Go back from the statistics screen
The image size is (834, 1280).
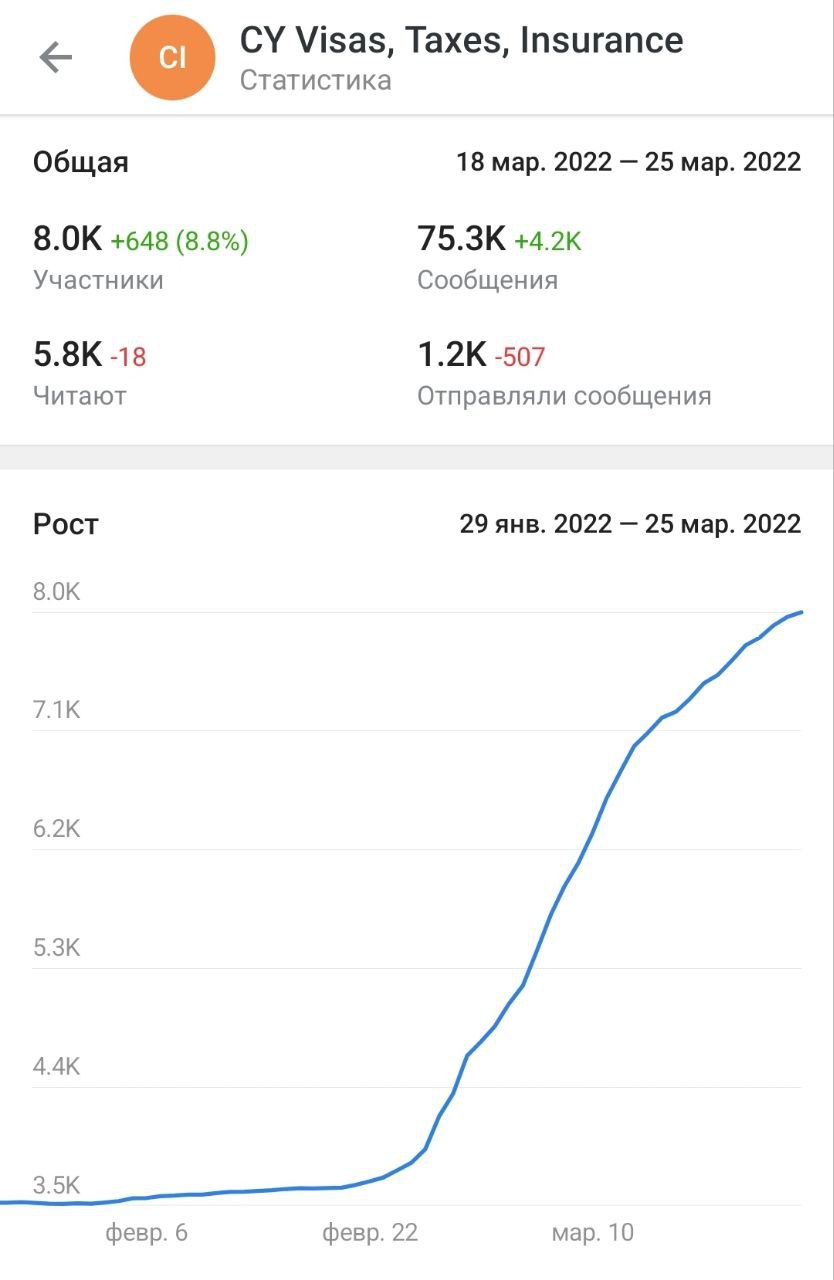click(x=56, y=58)
